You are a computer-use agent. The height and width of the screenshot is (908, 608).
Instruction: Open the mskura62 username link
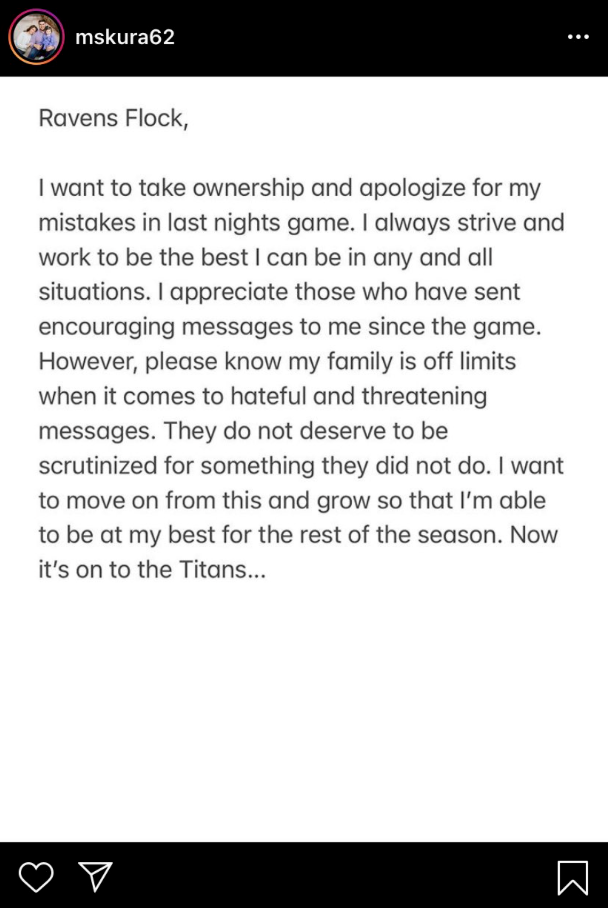click(125, 37)
